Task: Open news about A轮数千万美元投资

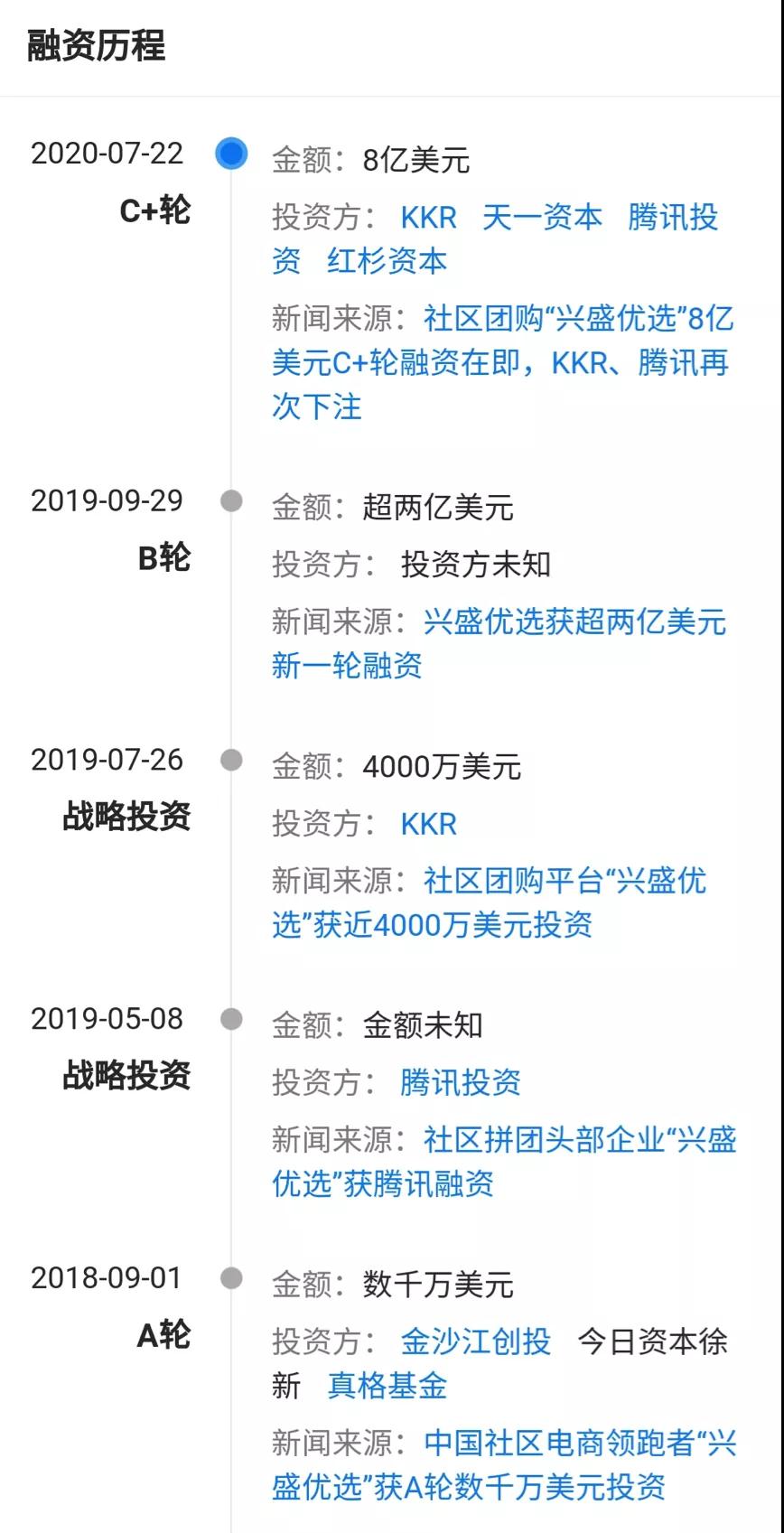Action: tap(504, 1464)
